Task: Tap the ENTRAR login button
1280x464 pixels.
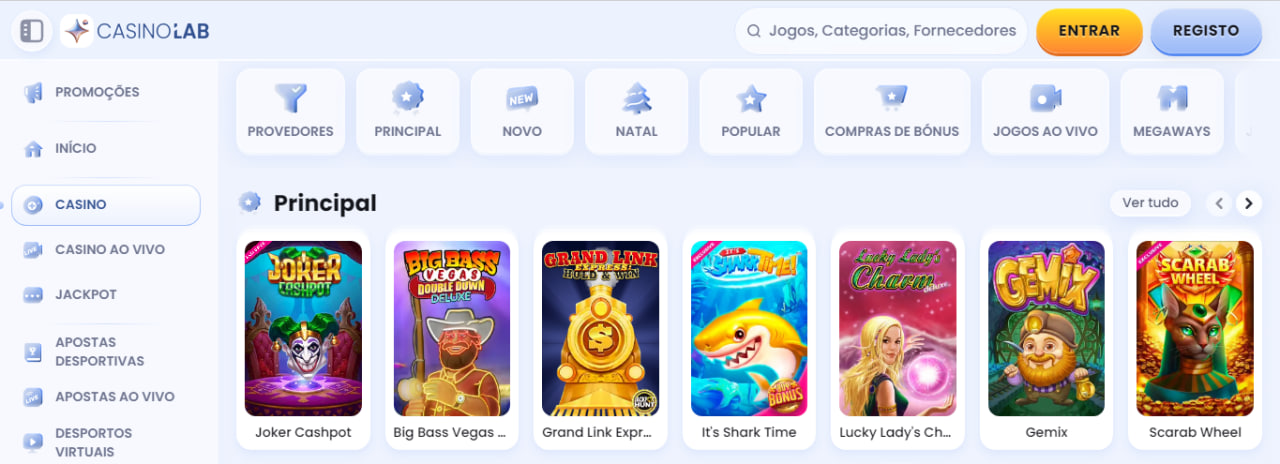Action: point(1089,31)
